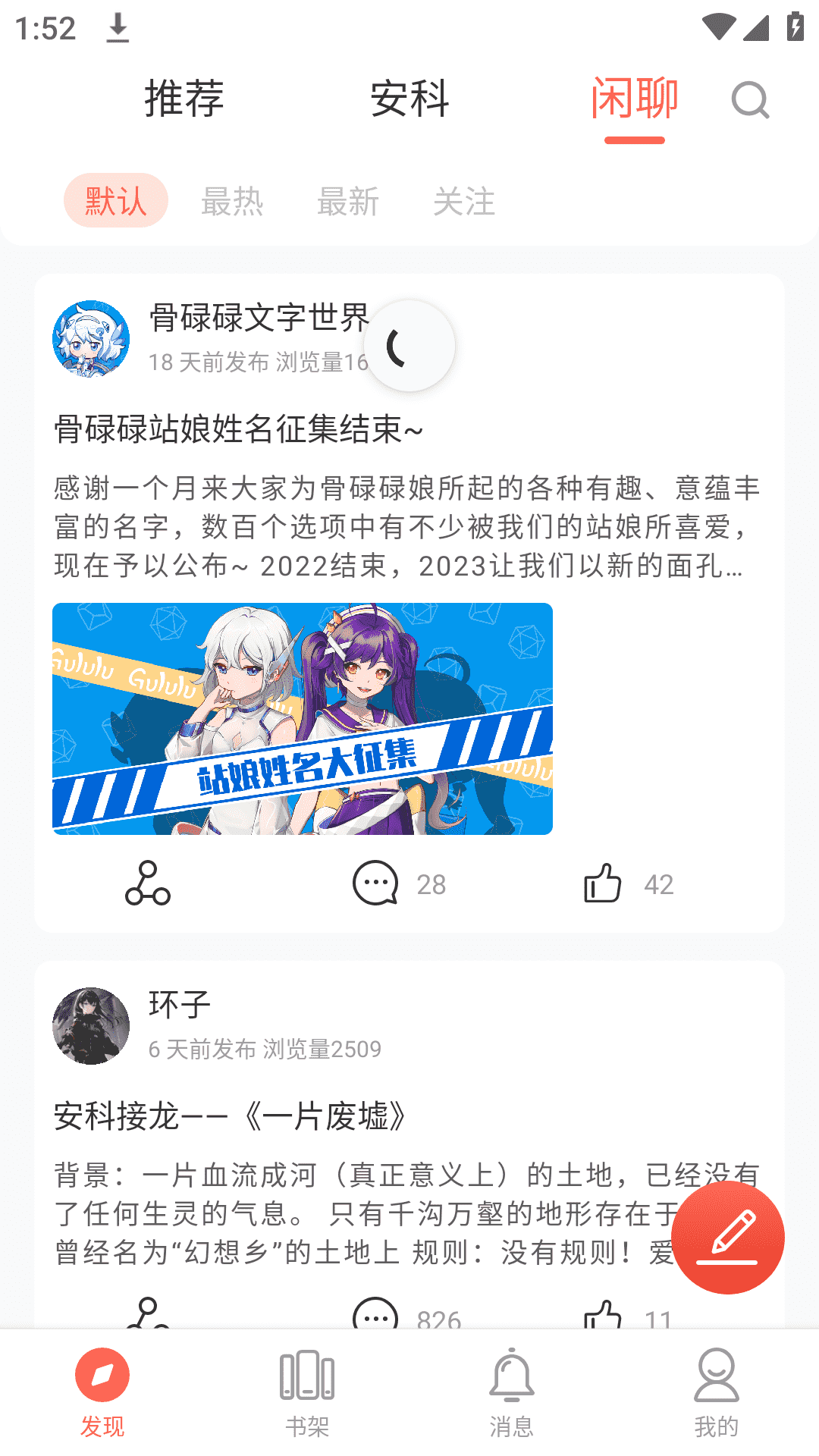
Task: Go to the 书架 tab
Action: [x=307, y=1392]
